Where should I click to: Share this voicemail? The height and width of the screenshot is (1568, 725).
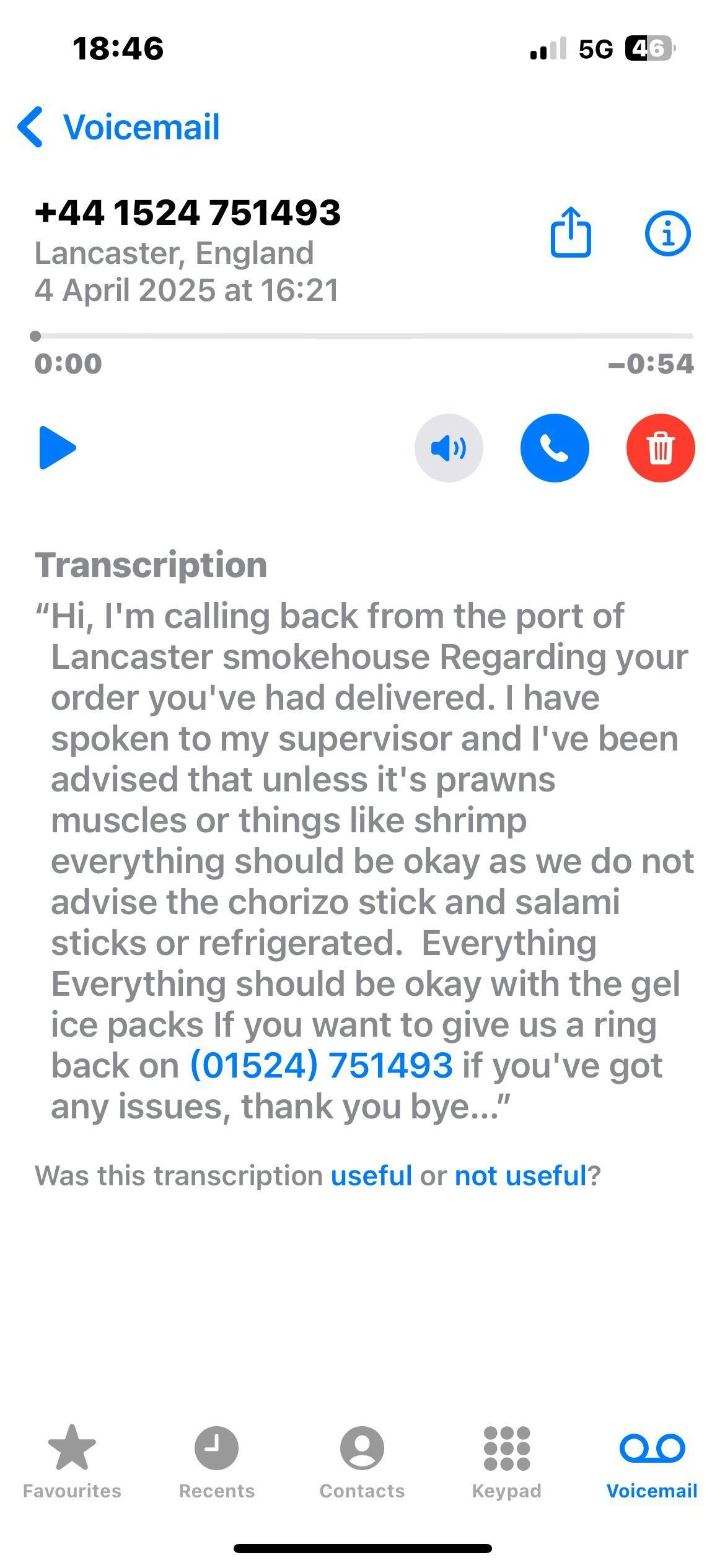(571, 232)
